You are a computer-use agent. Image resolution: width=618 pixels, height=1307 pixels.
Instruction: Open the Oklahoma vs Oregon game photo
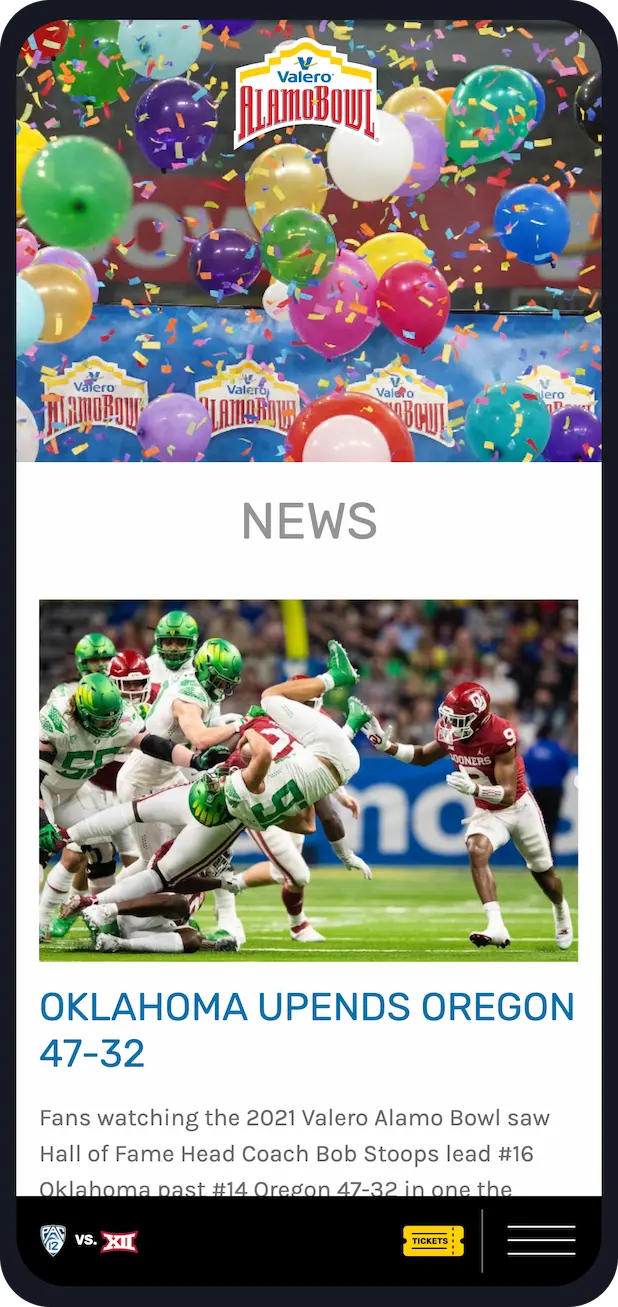tap(308, 780)
